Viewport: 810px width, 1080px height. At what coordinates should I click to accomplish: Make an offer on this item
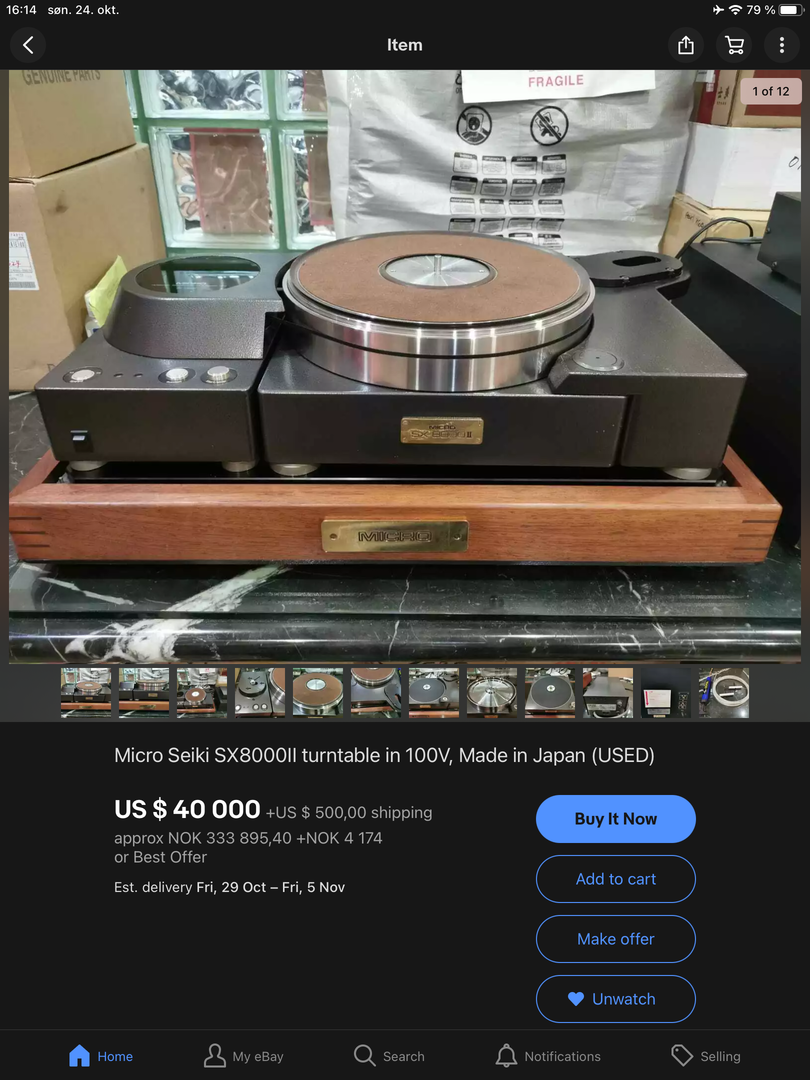[615, 939]
